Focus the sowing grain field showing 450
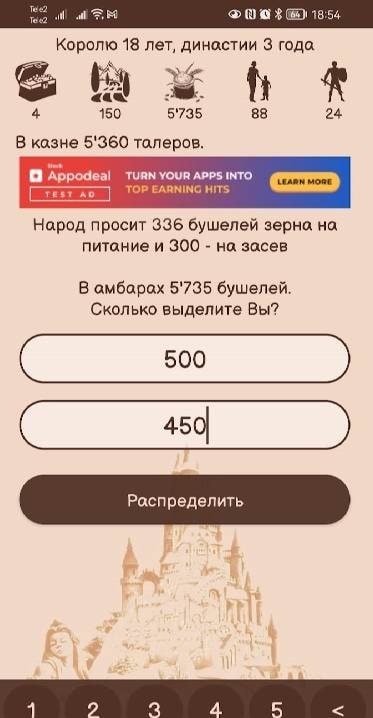Screen dimensions: 373x718 (184, 425)
